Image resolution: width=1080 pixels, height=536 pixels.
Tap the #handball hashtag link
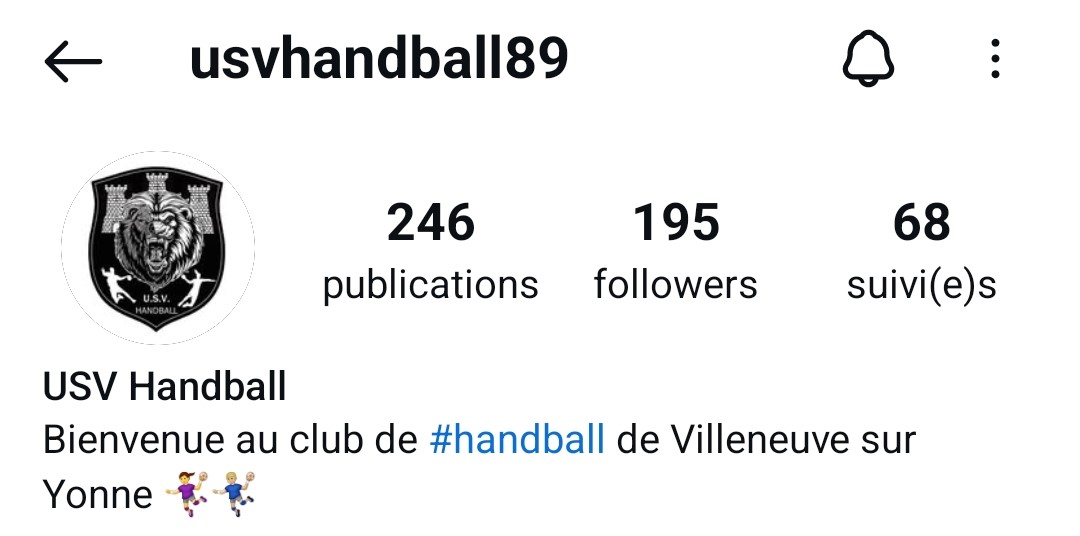[517, 440]
